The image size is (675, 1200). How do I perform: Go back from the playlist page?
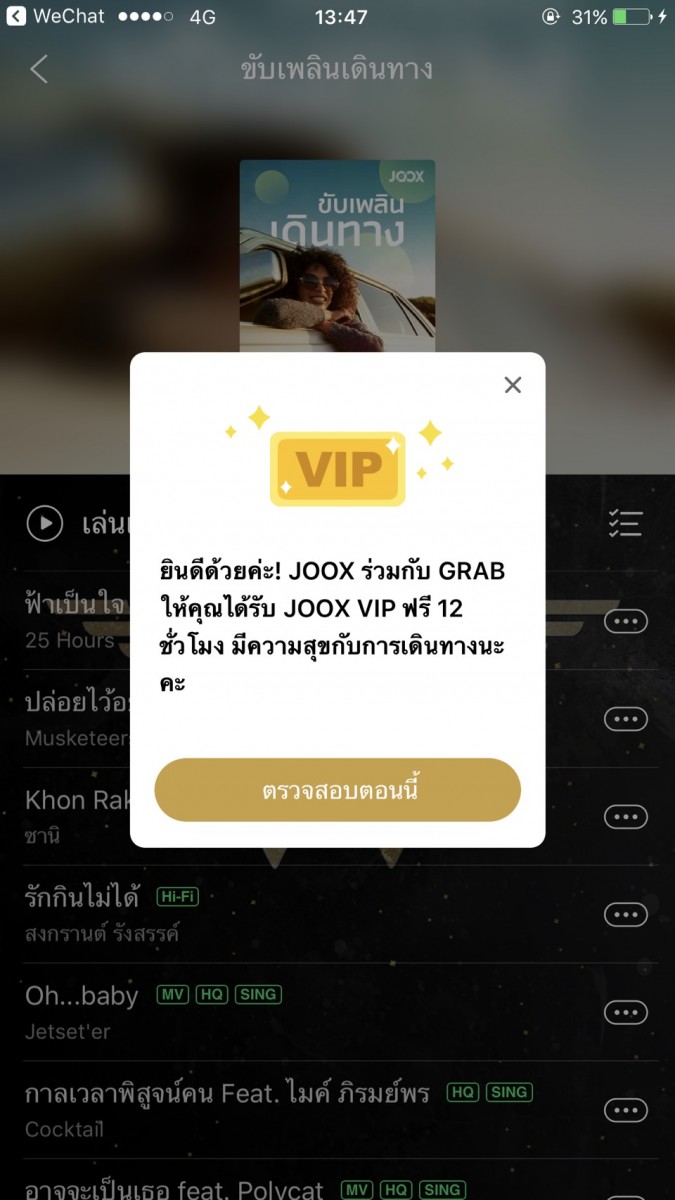[x=39, y=69]
